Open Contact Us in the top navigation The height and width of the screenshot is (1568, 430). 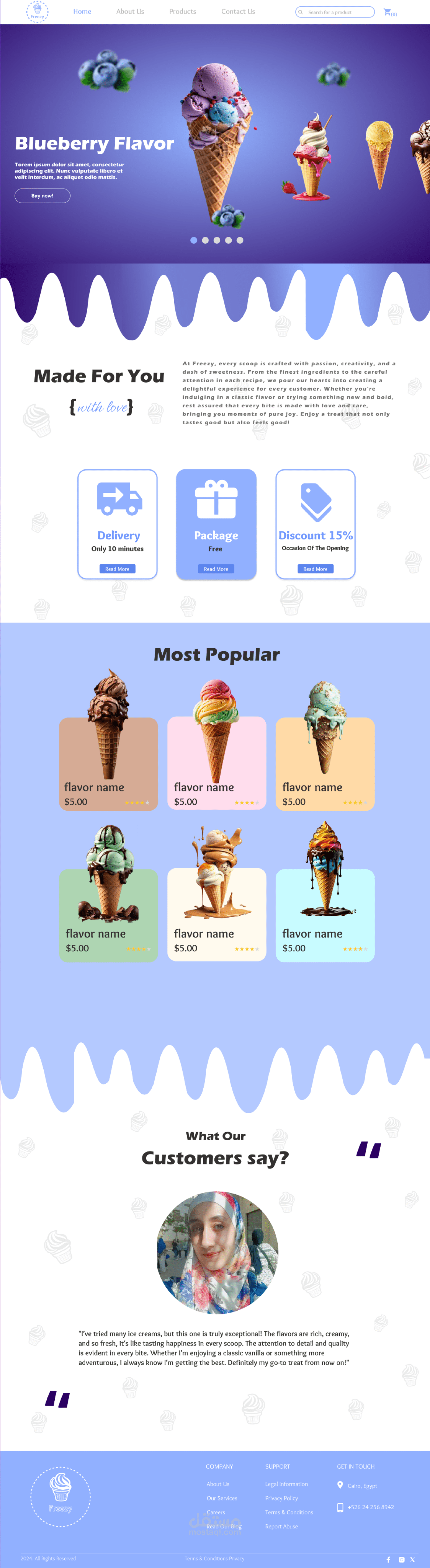point(238,12)
